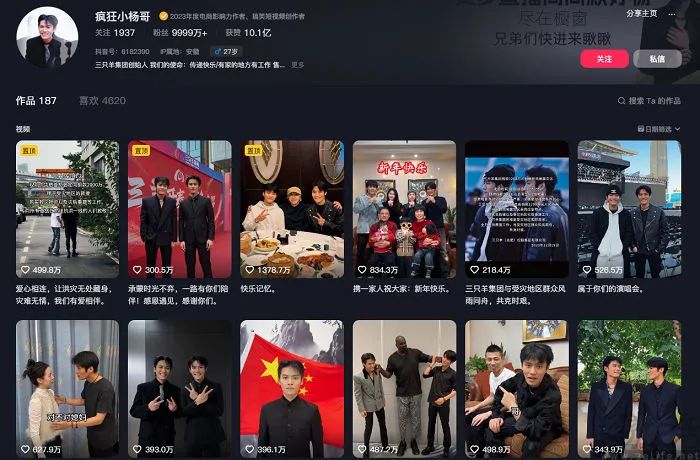Open the video with 396.1万 likes
This screenshot has width=700, height=460.
tap(291, 390)
